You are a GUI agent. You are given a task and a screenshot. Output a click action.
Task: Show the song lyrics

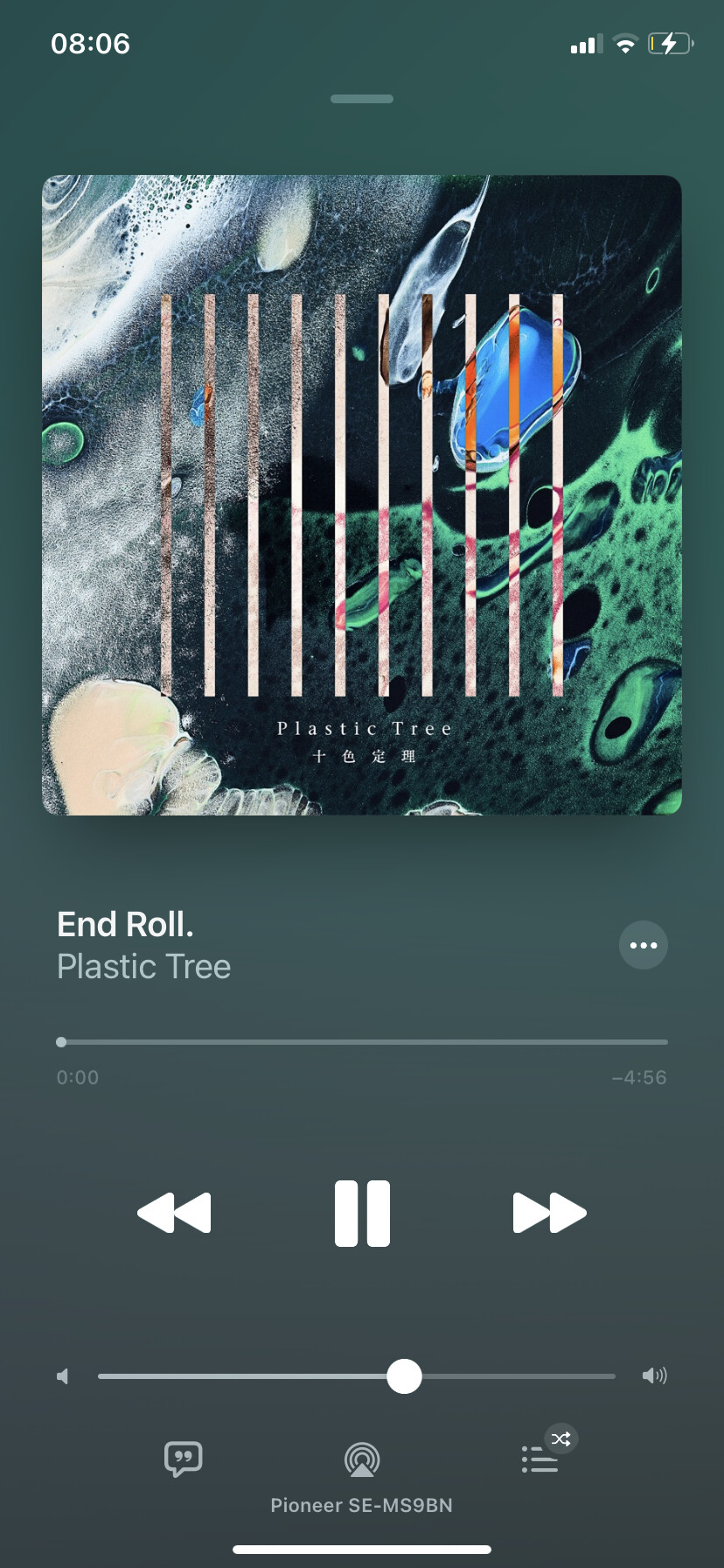pos(184,1459)
